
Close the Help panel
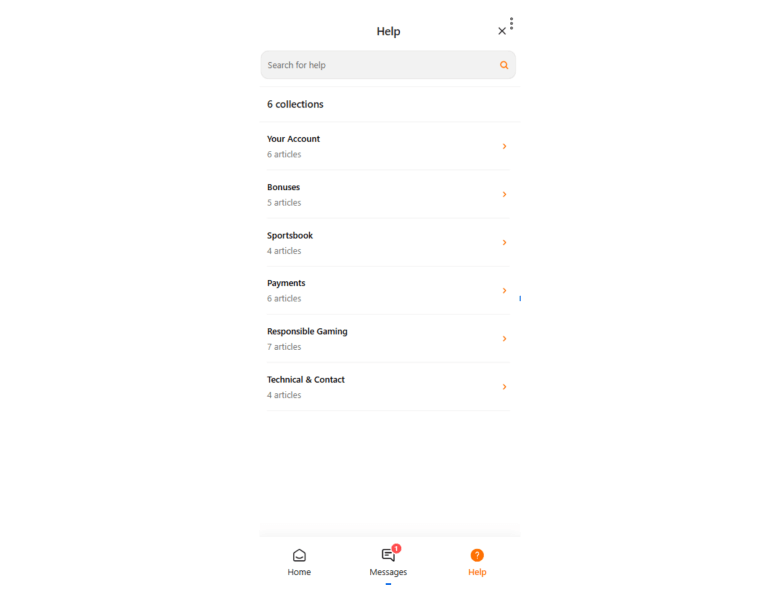(x=502, y=31)
